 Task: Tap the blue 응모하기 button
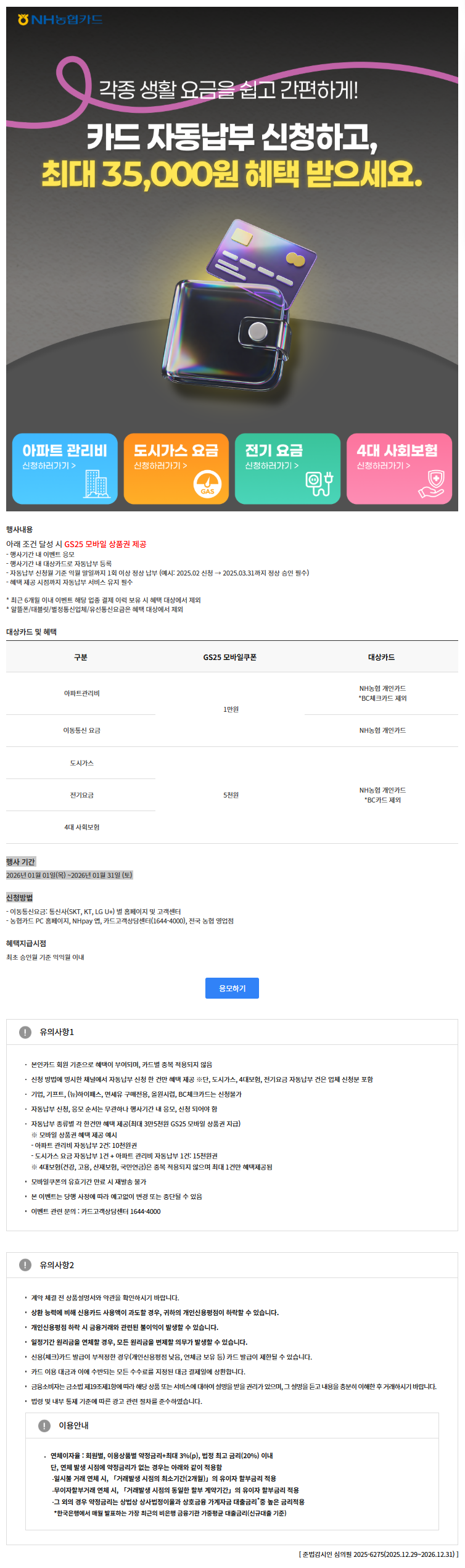coord(232,988)
